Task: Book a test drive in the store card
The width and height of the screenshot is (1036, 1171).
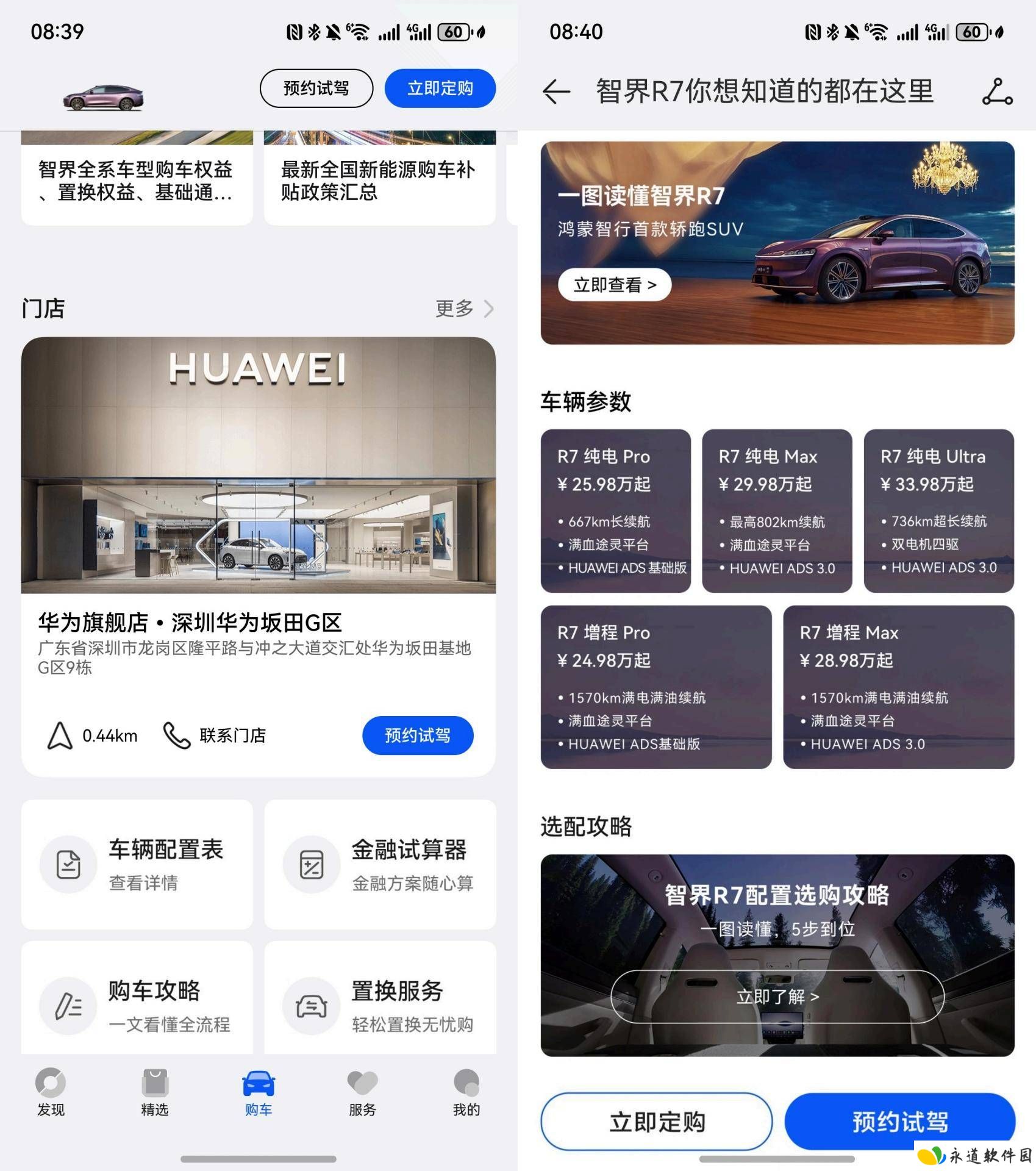Action: coord(417,736)
